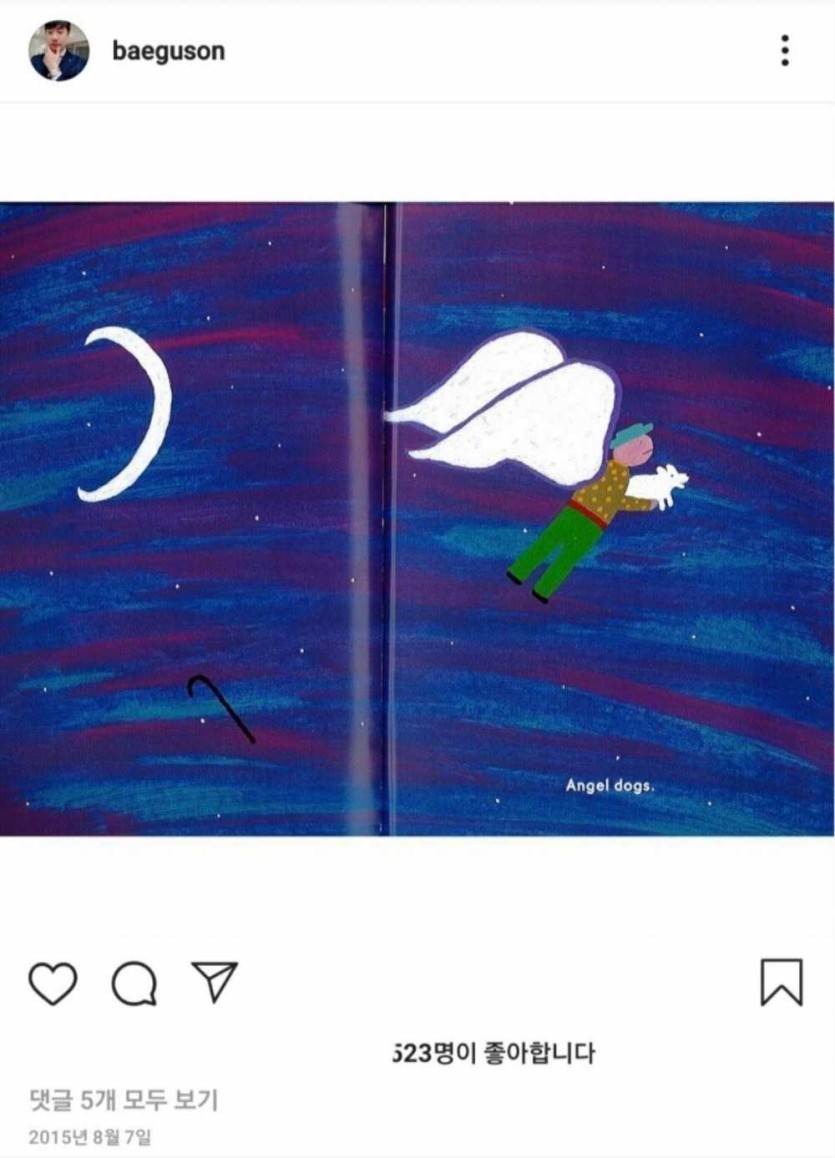This screenshot has width=835, height=1158.
Task: View the list of 523명 who liked
Action: click(x=493, y=1052)
